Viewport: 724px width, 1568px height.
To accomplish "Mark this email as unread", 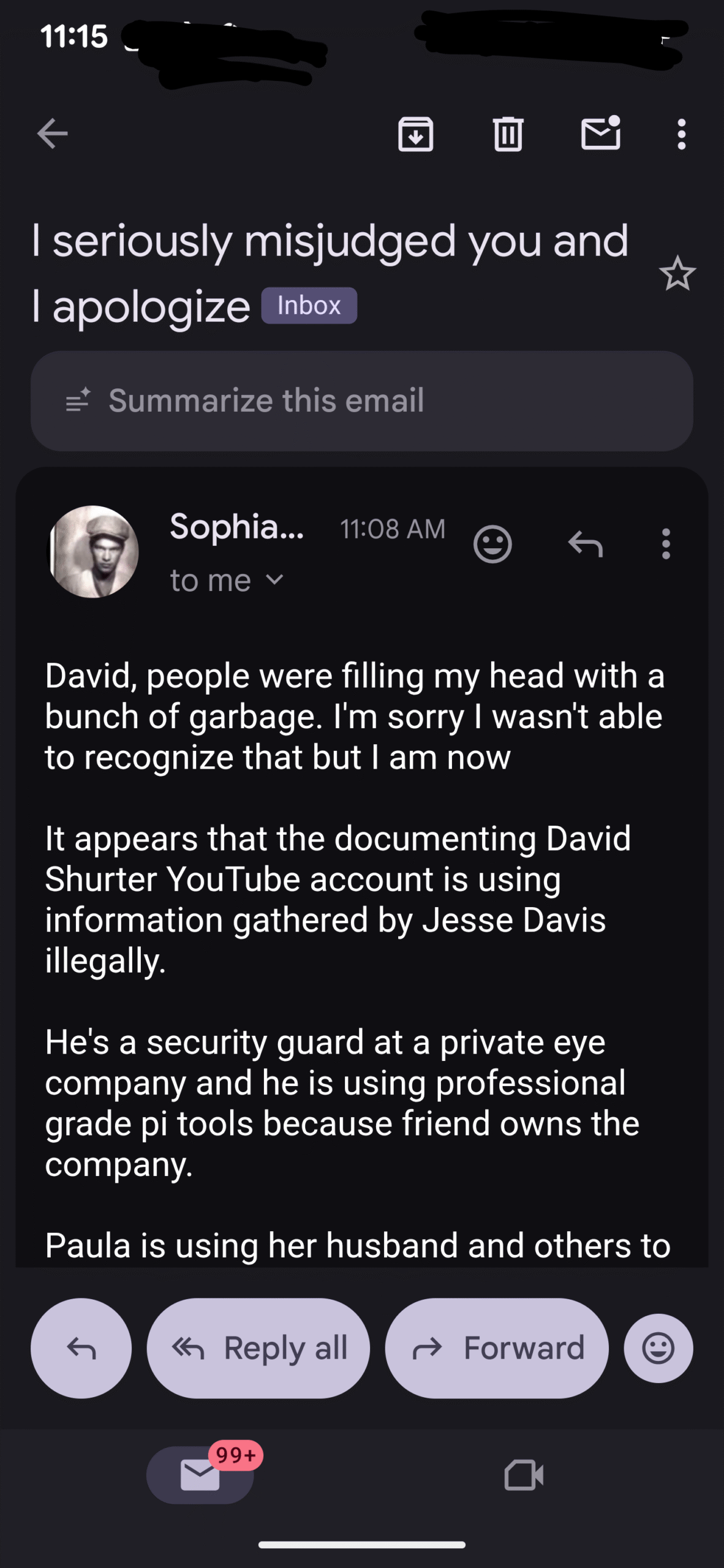I will (x=600, y=134).
